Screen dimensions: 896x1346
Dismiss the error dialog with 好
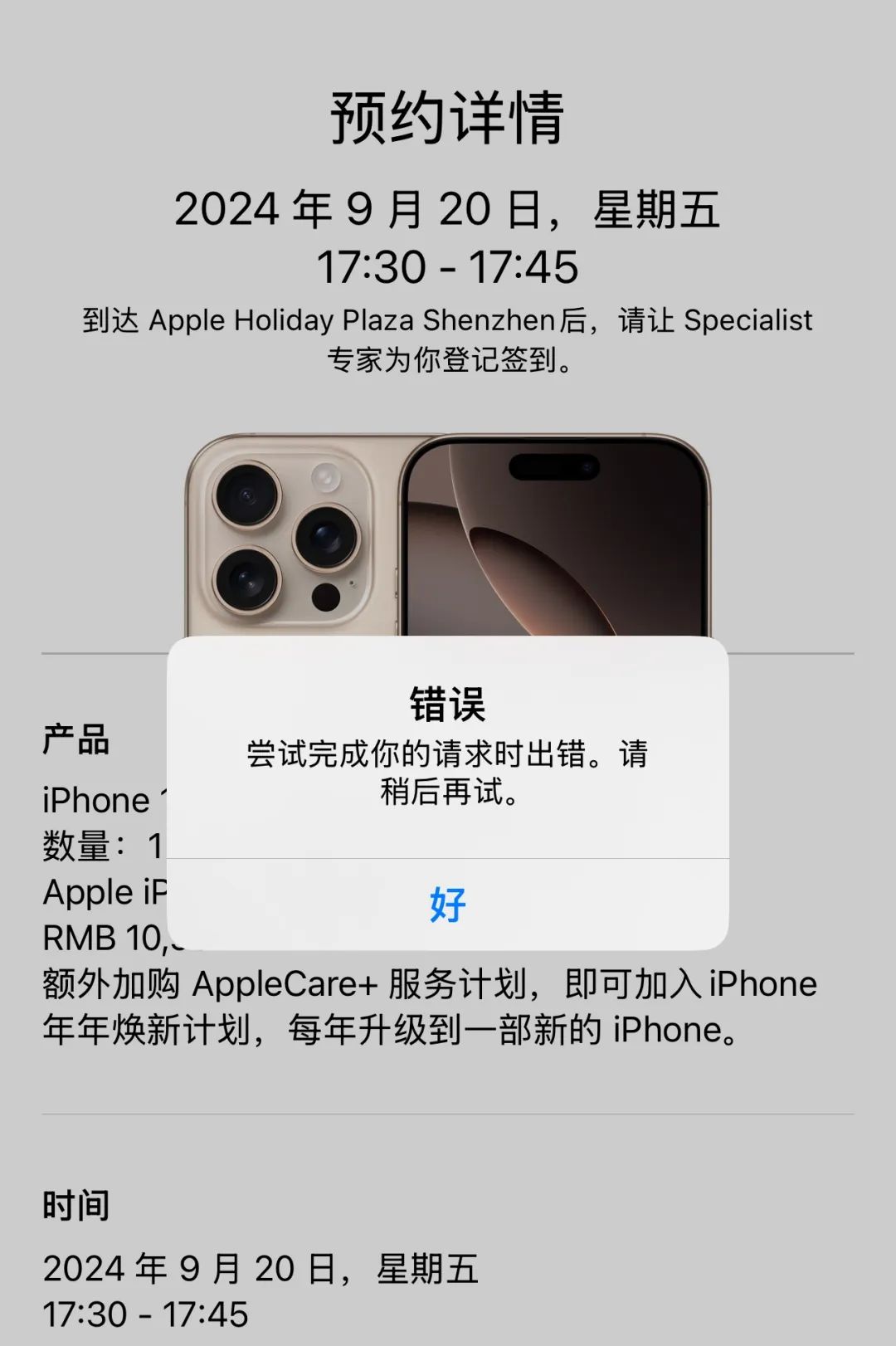(447, 905)
